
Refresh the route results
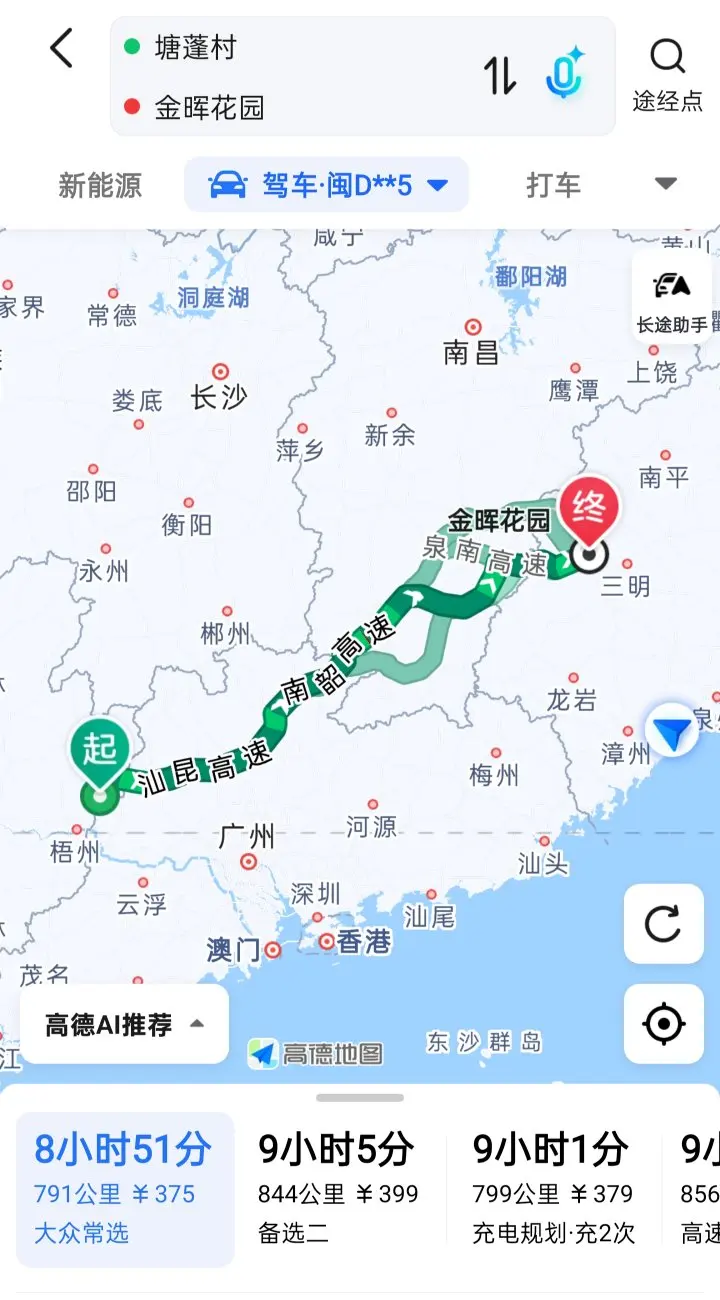pos(663,924)
